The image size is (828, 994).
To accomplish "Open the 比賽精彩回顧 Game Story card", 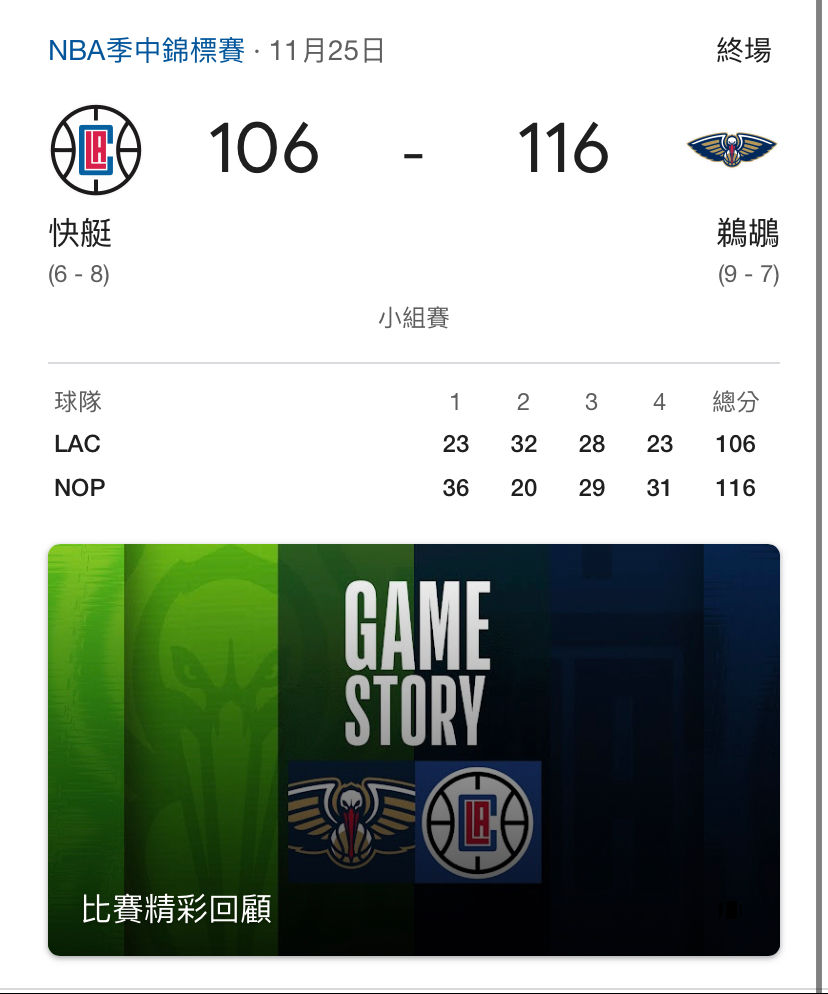I will click(x=413, y=749).
